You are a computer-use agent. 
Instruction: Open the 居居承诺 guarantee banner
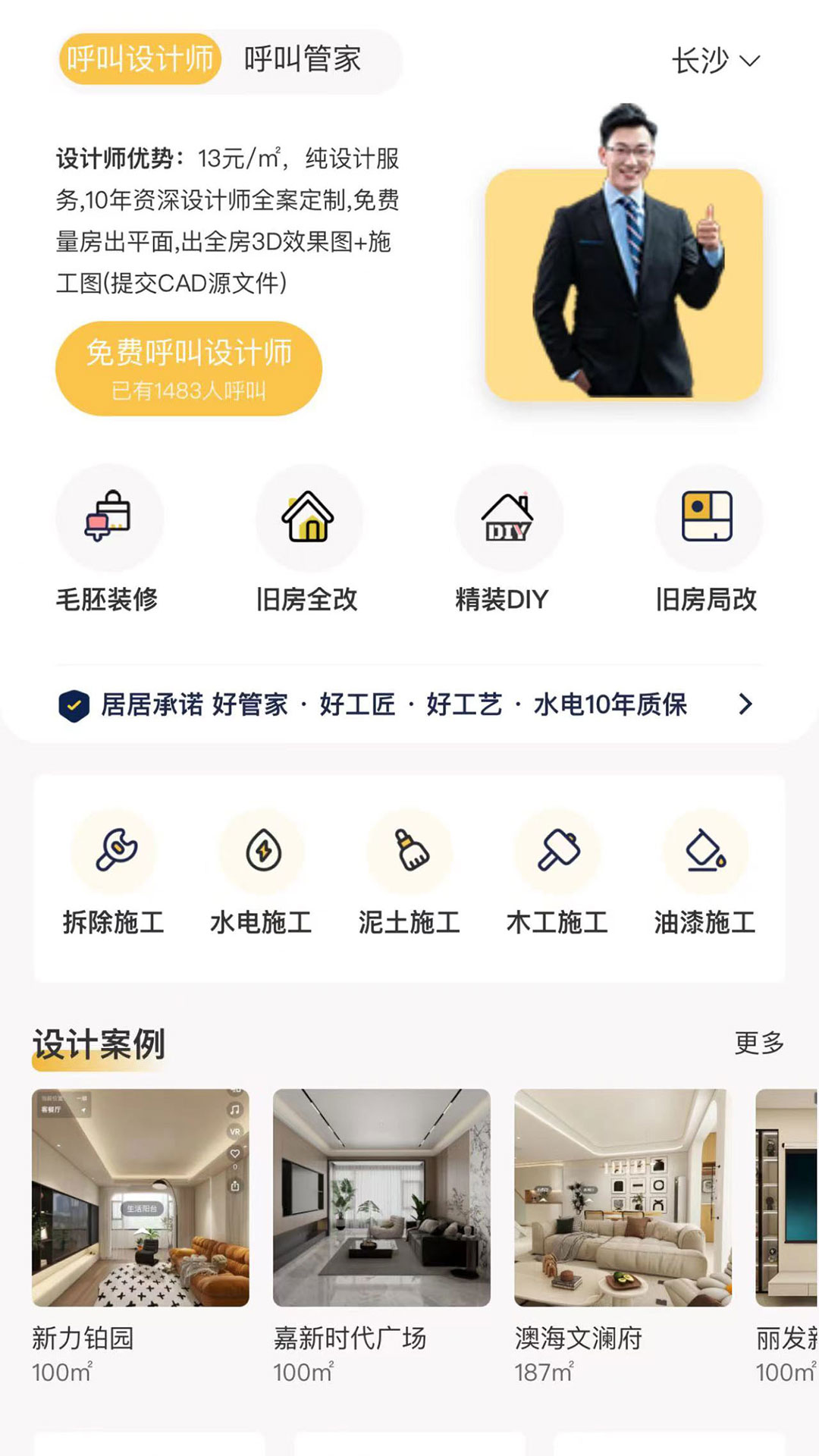click(x=408, y=704)
